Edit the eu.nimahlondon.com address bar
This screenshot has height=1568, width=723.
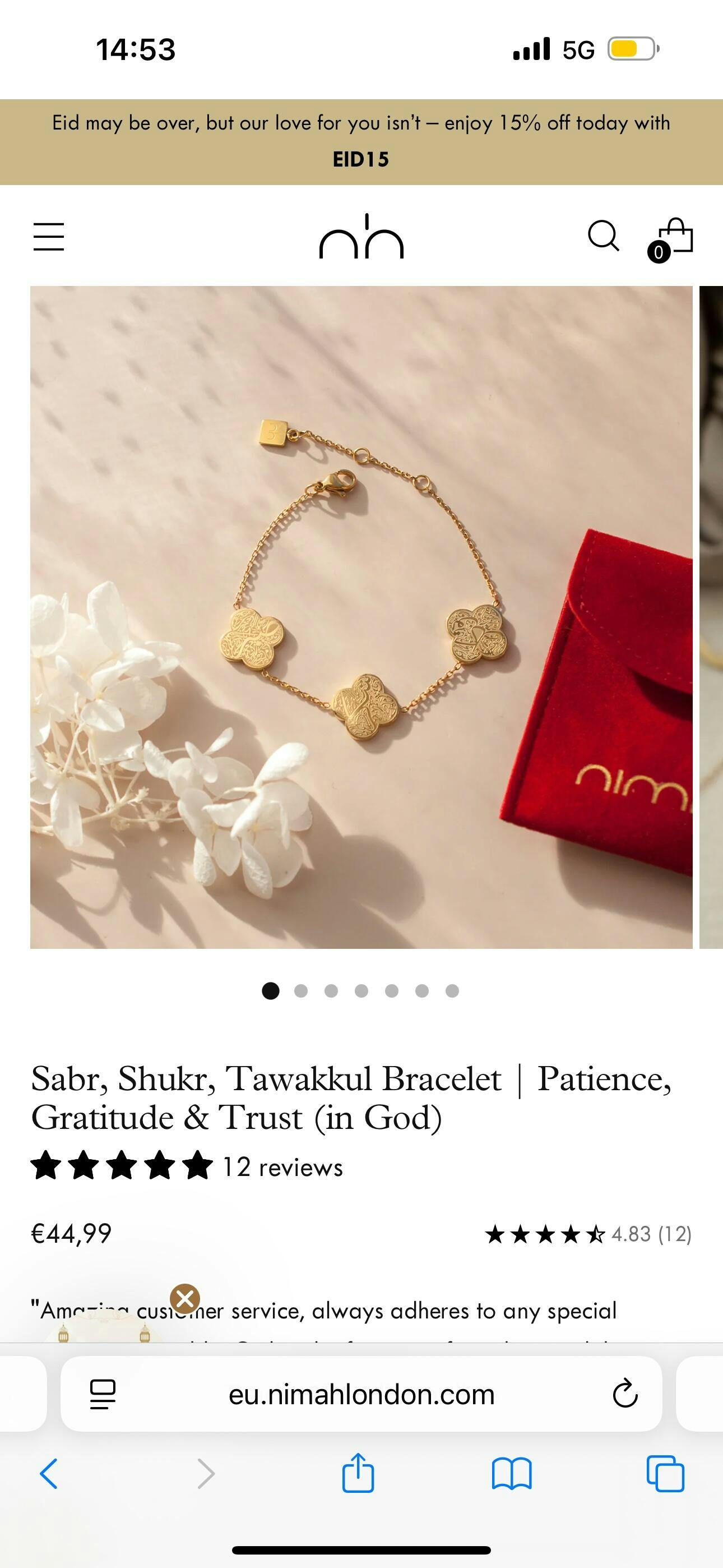361,1394
